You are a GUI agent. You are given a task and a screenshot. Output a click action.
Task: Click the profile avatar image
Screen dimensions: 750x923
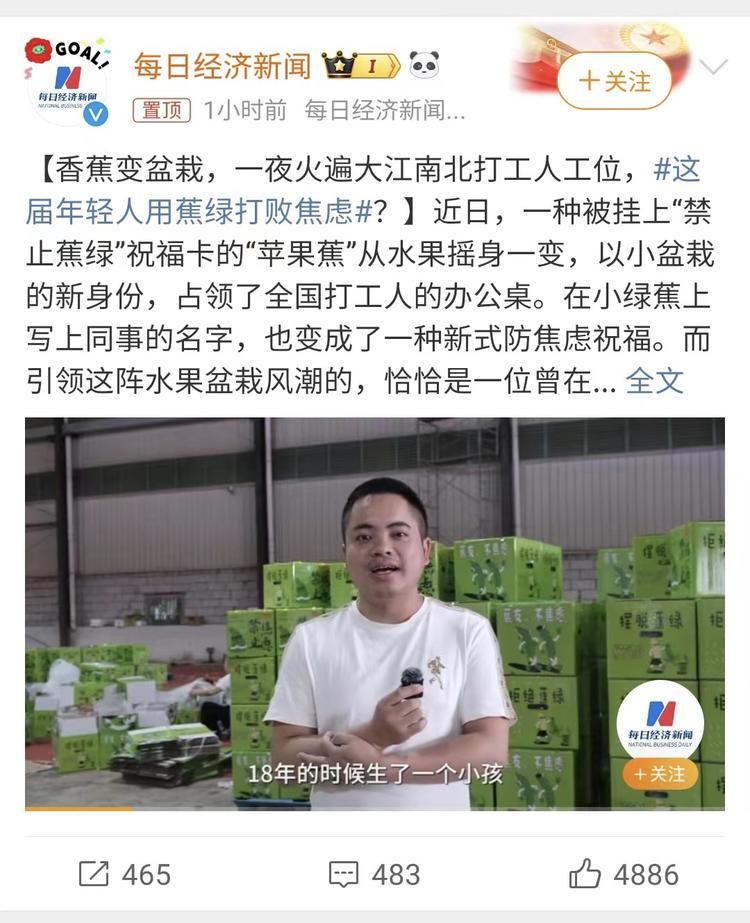(x=65, y=70)
